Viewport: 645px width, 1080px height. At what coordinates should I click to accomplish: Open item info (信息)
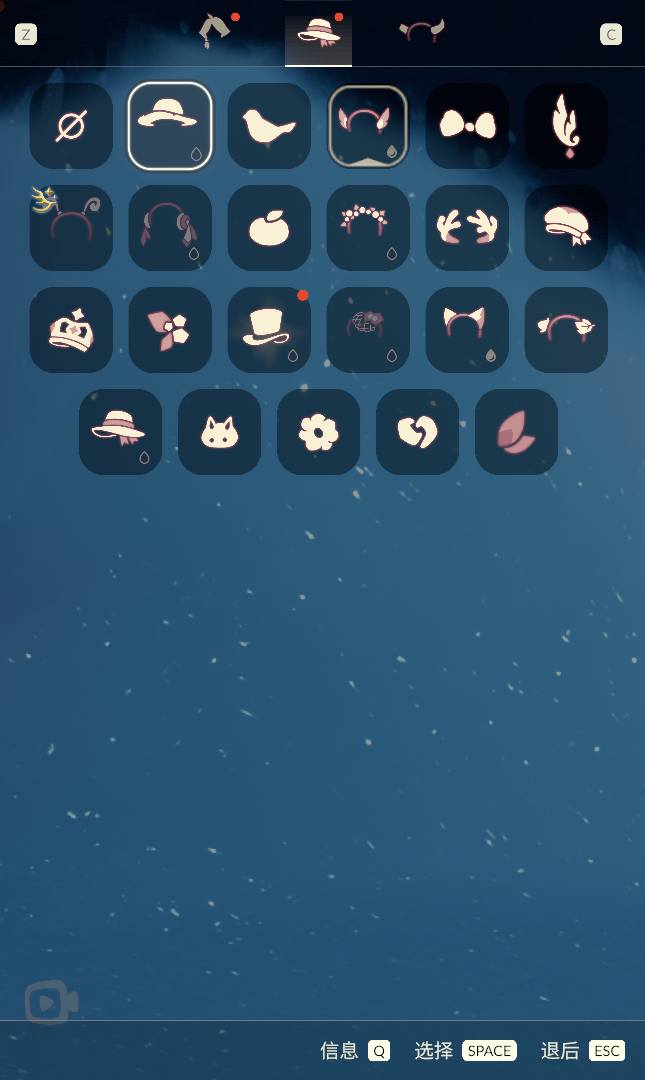click(354, 1050)
